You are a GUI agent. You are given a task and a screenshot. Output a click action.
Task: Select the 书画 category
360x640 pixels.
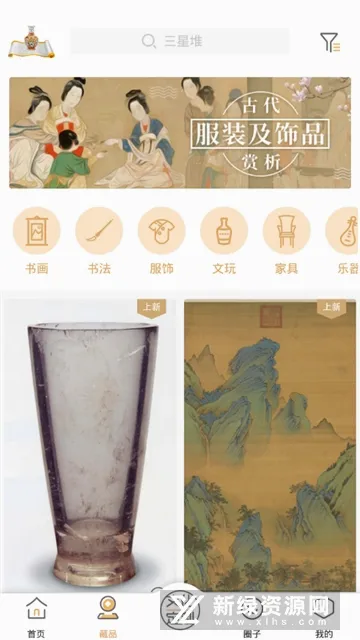(x=37, y=241)
